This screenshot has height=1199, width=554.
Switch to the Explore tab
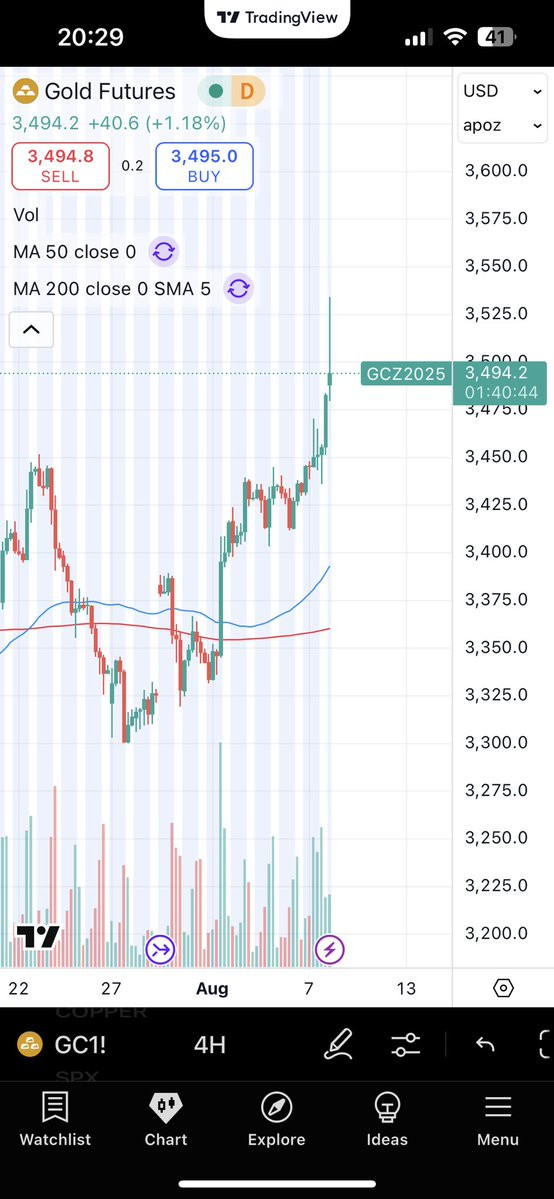[276, 1119]
